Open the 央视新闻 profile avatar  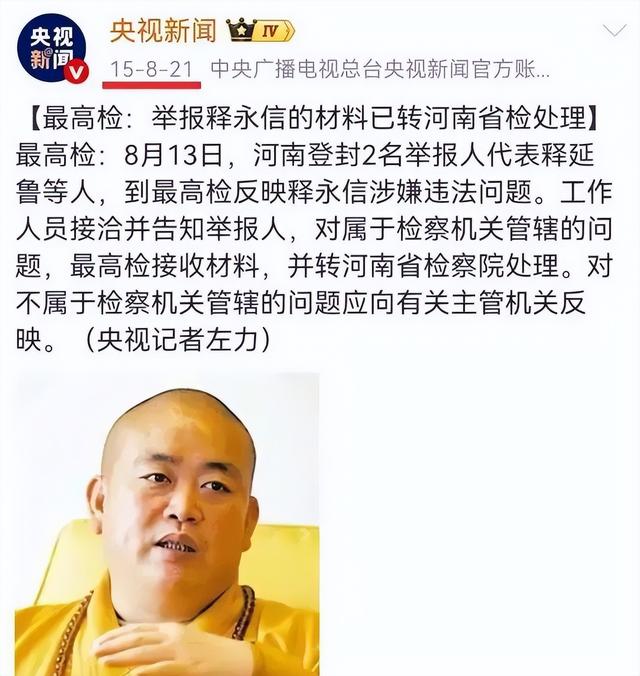coord(51,48)
